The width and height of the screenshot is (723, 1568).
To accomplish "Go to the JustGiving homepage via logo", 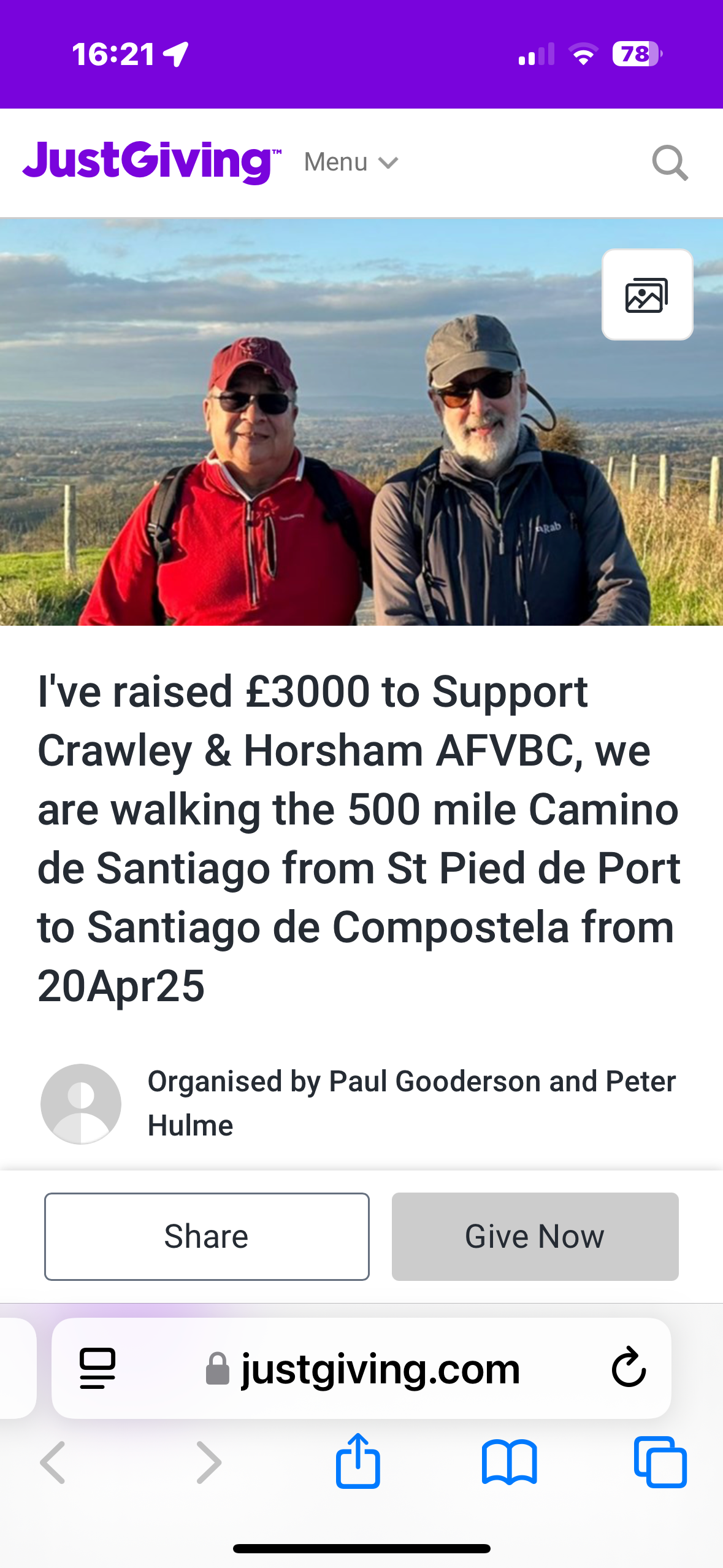I will (x=151, y=162).
